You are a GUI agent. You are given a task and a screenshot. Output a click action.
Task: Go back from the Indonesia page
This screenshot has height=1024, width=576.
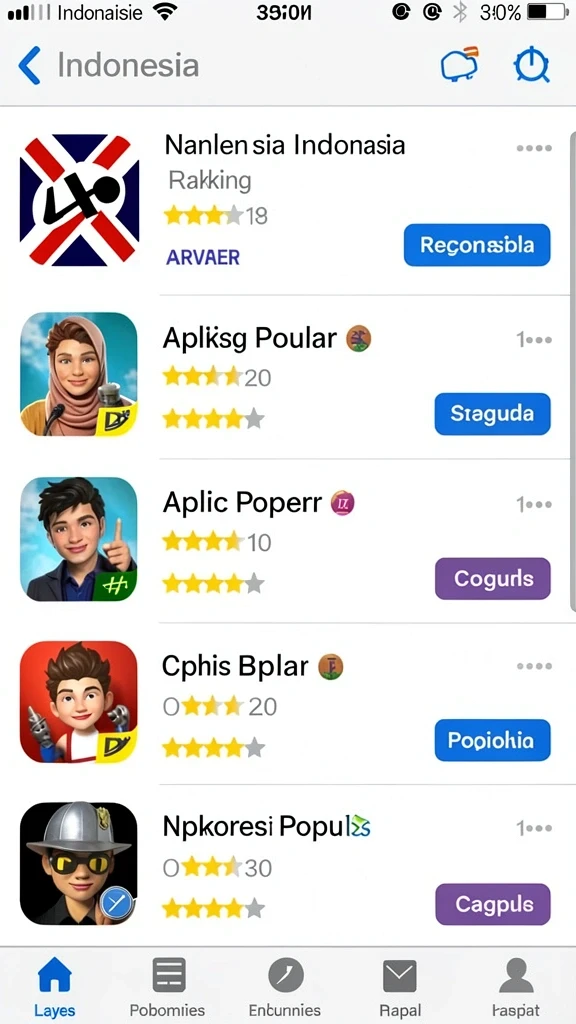coord(29,65)
